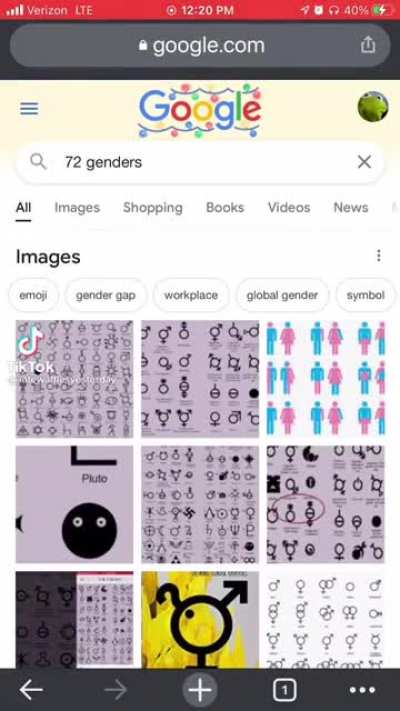Open the yellow transgender symbol image
Viewport: 400px width, 711px height.
point(200,619)
